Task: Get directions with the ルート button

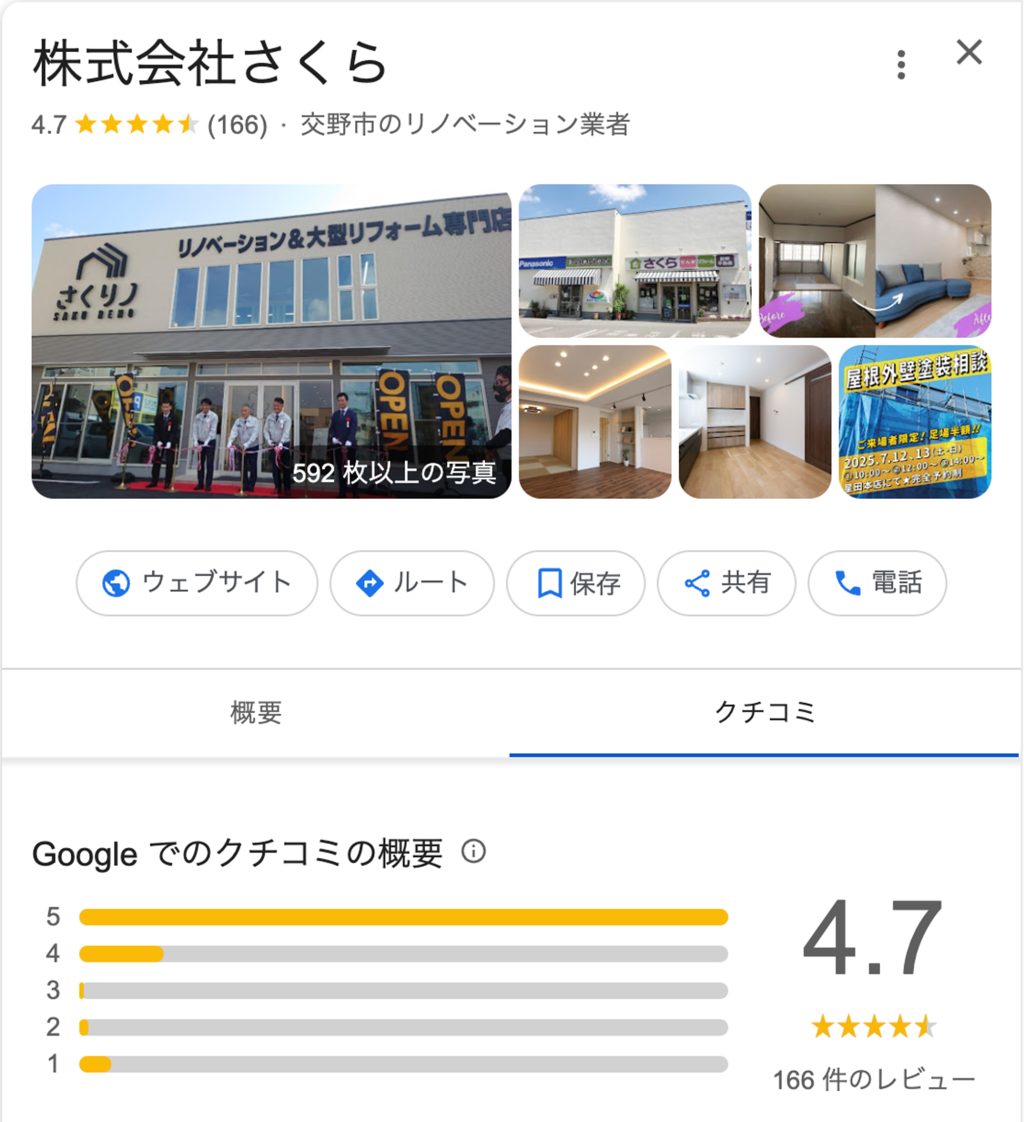Action: pos(411,583)
